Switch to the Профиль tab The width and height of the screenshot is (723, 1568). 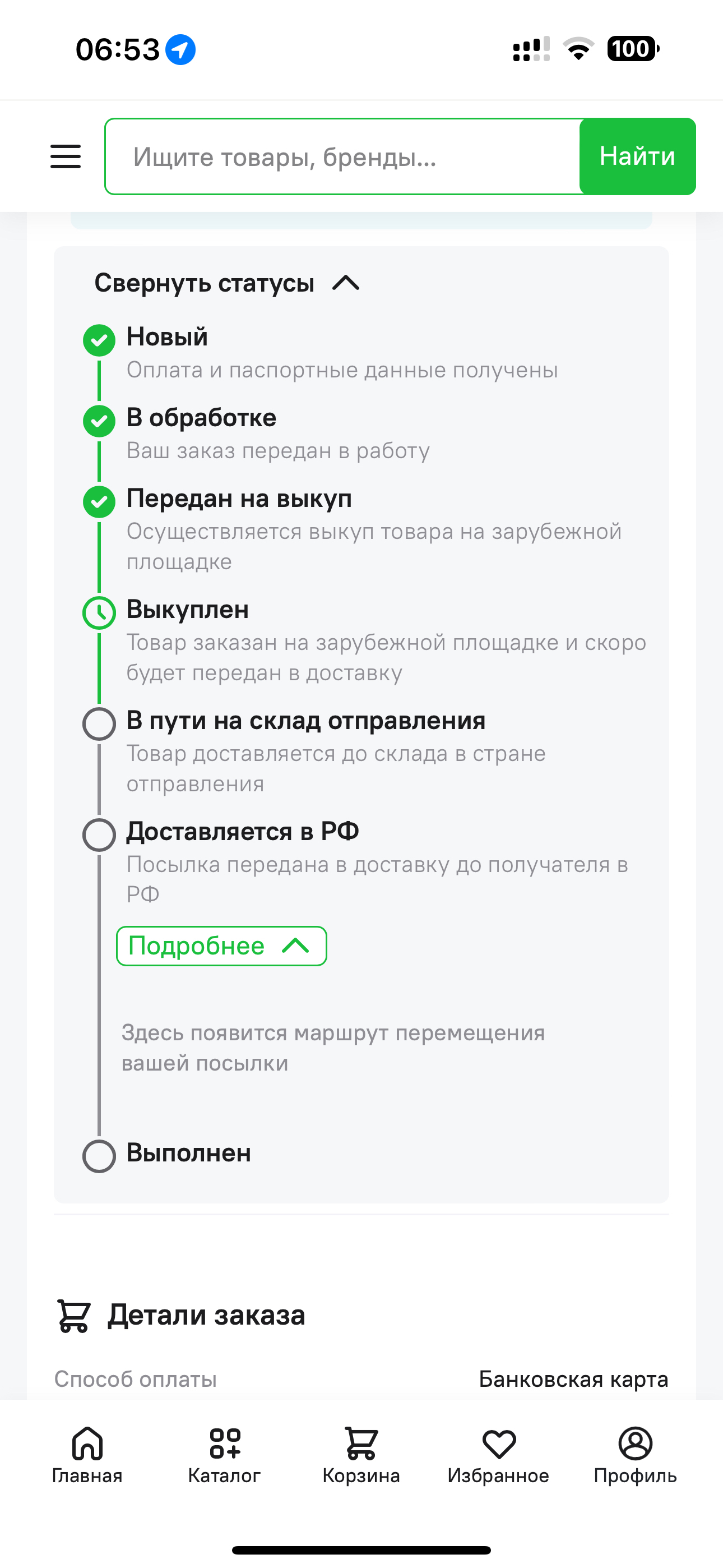tap(635, 1455)
